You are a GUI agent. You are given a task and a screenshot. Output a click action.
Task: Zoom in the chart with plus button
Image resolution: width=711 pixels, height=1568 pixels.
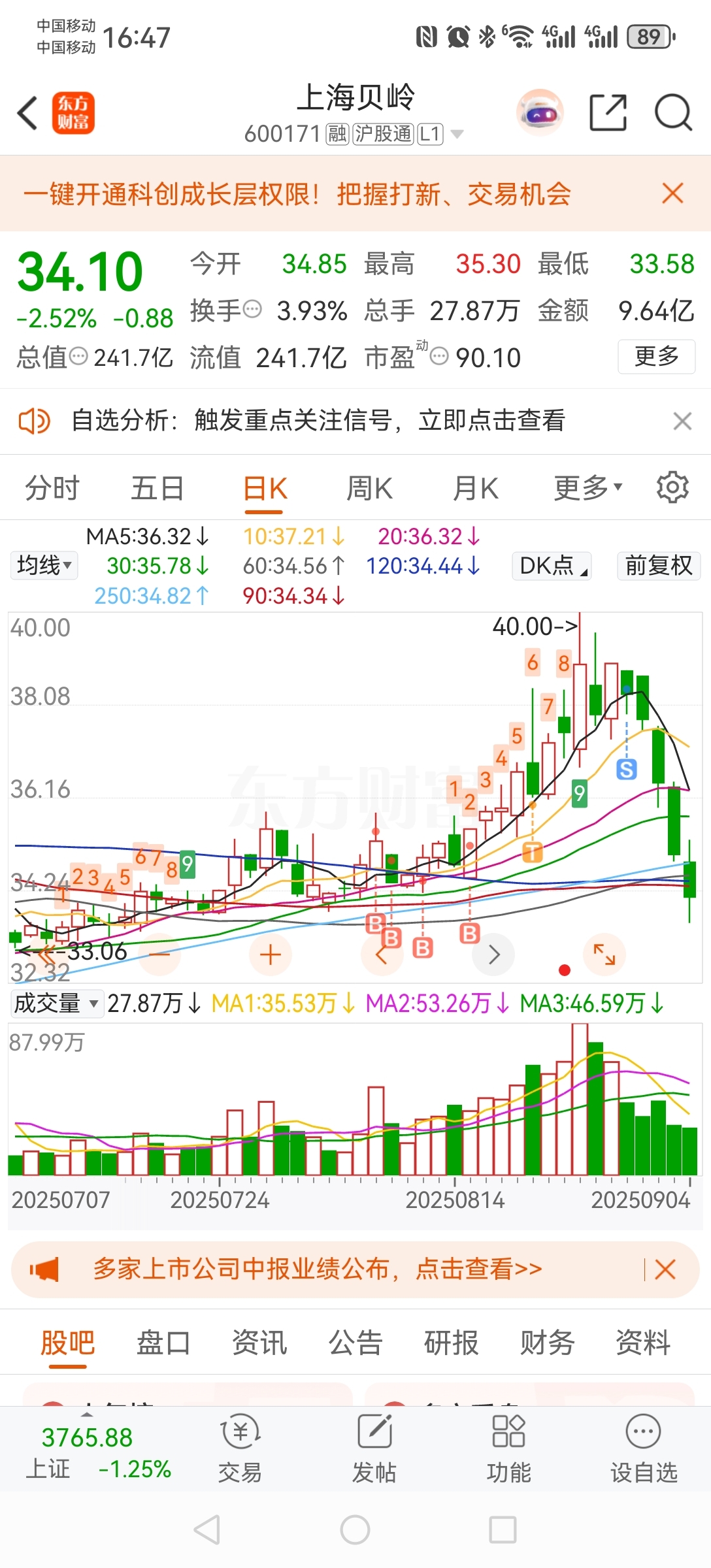pos(270,955)
